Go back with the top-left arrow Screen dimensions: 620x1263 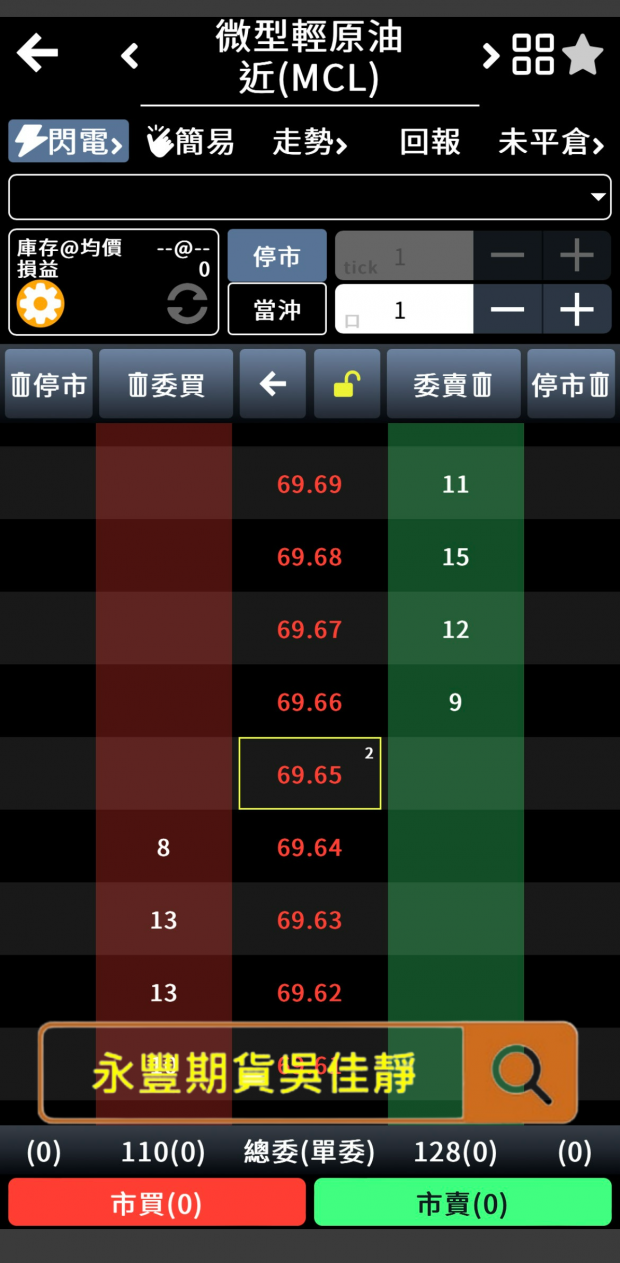(x=37, y=53)
